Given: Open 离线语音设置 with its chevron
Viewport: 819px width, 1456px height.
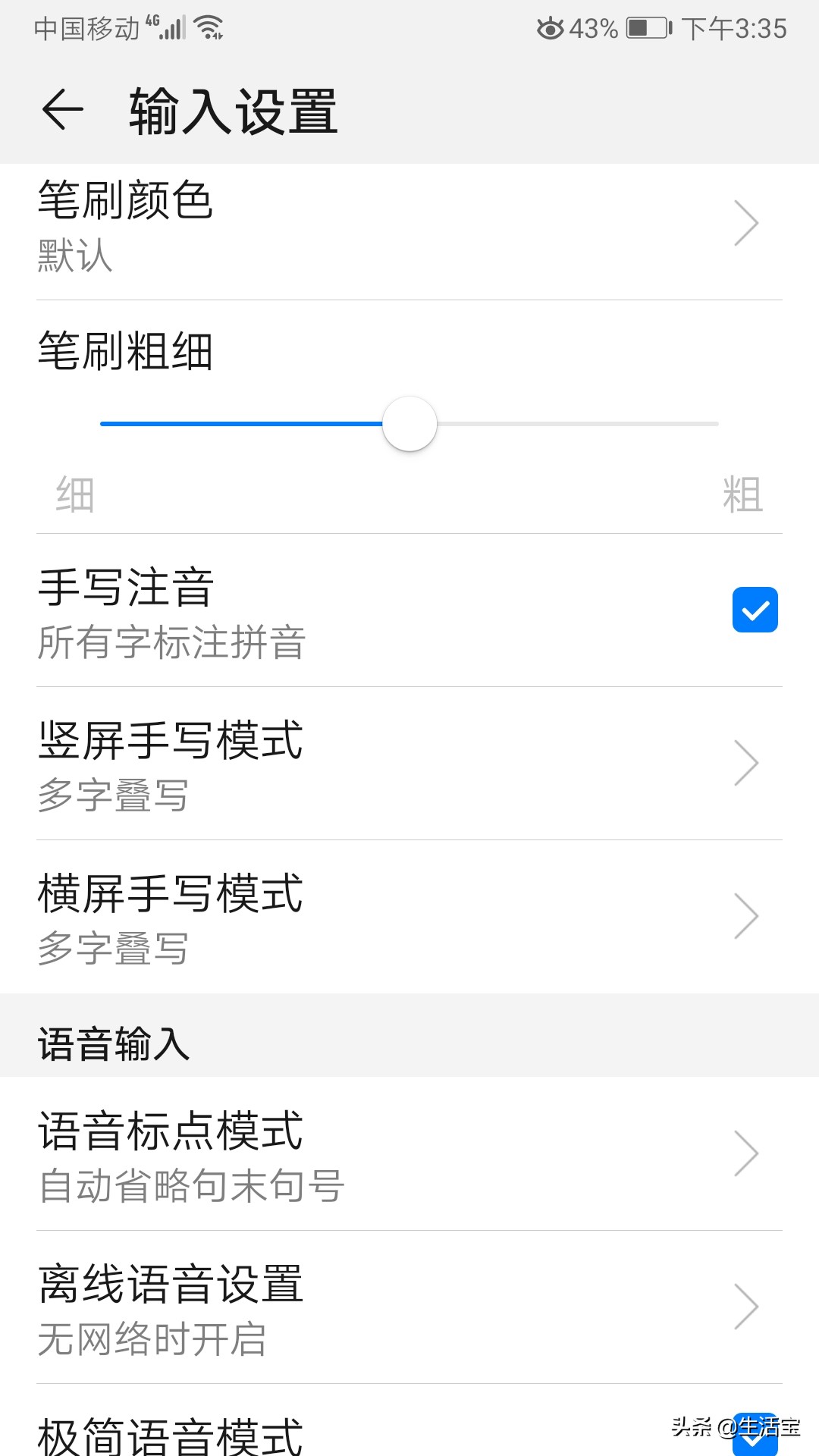Looking at the screenshot, I should click(x=746, y=1306).
